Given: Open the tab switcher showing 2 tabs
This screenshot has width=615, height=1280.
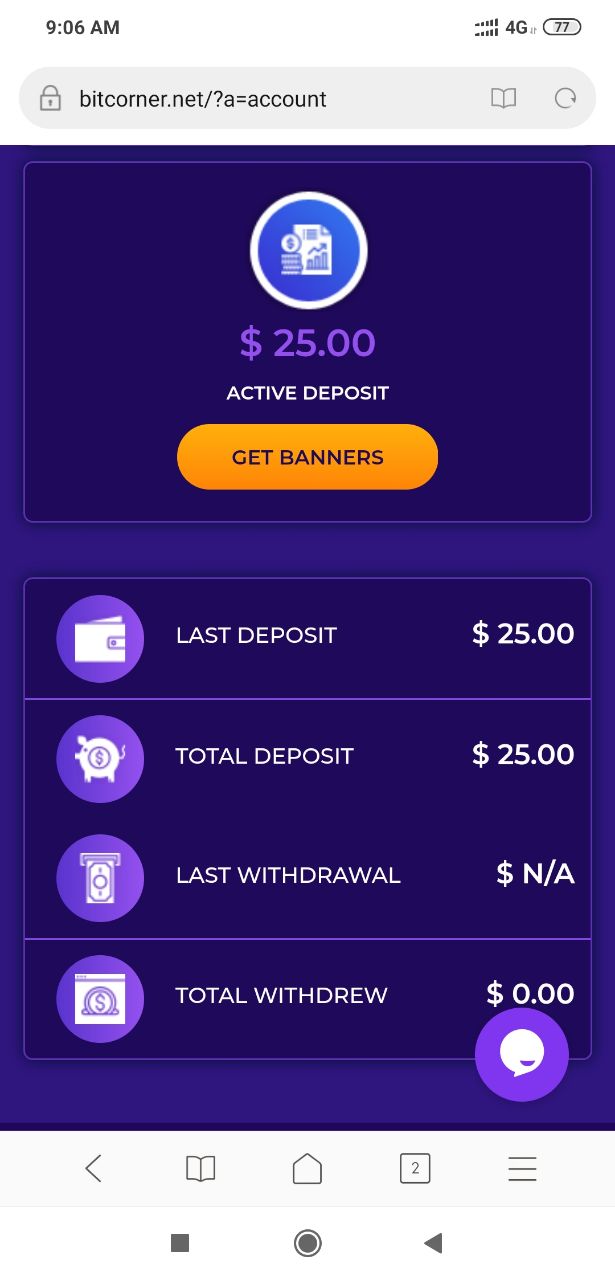Looking at the screenshot, I should 414,1168.
